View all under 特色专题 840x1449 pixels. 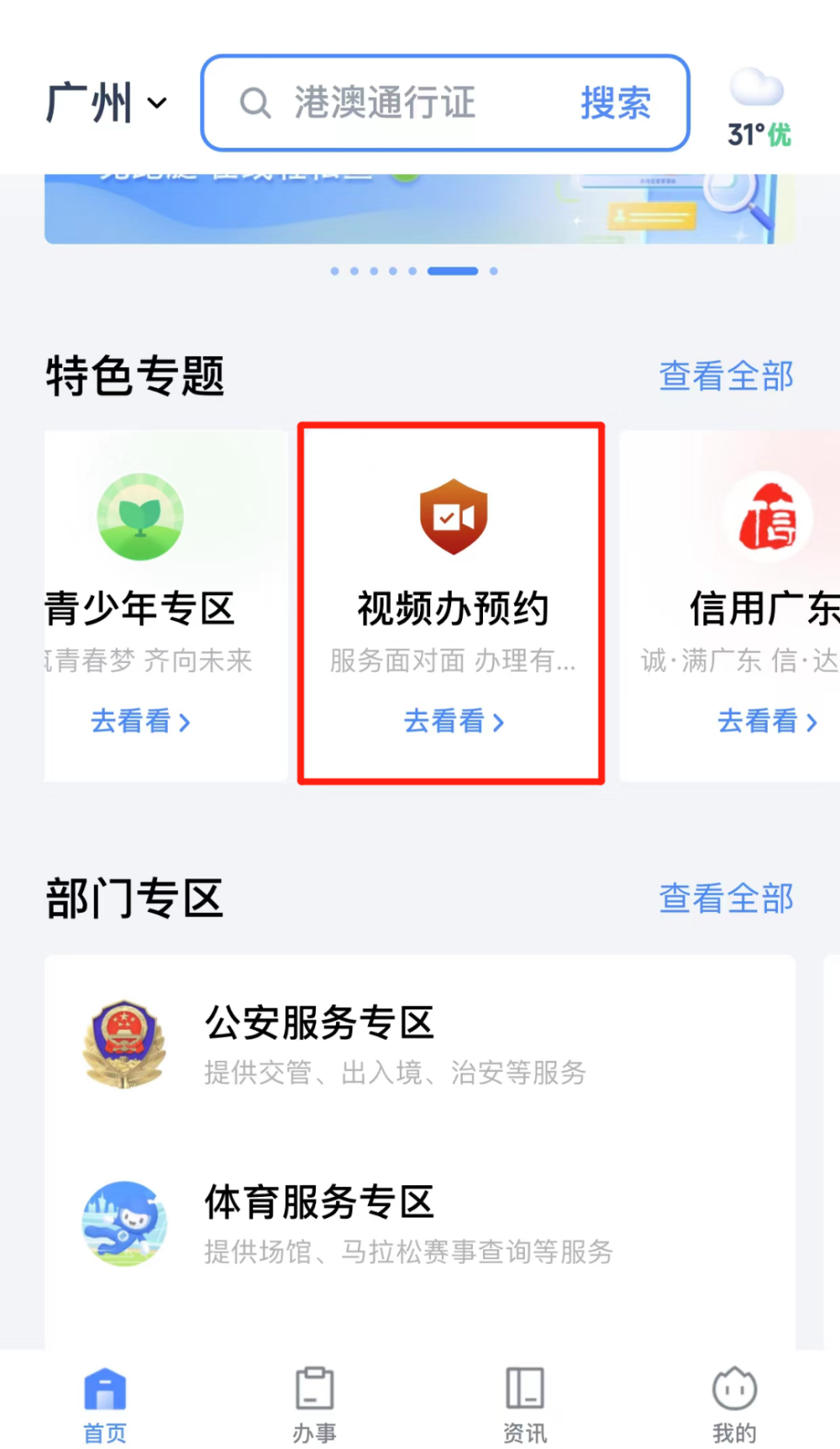[726, 376]
